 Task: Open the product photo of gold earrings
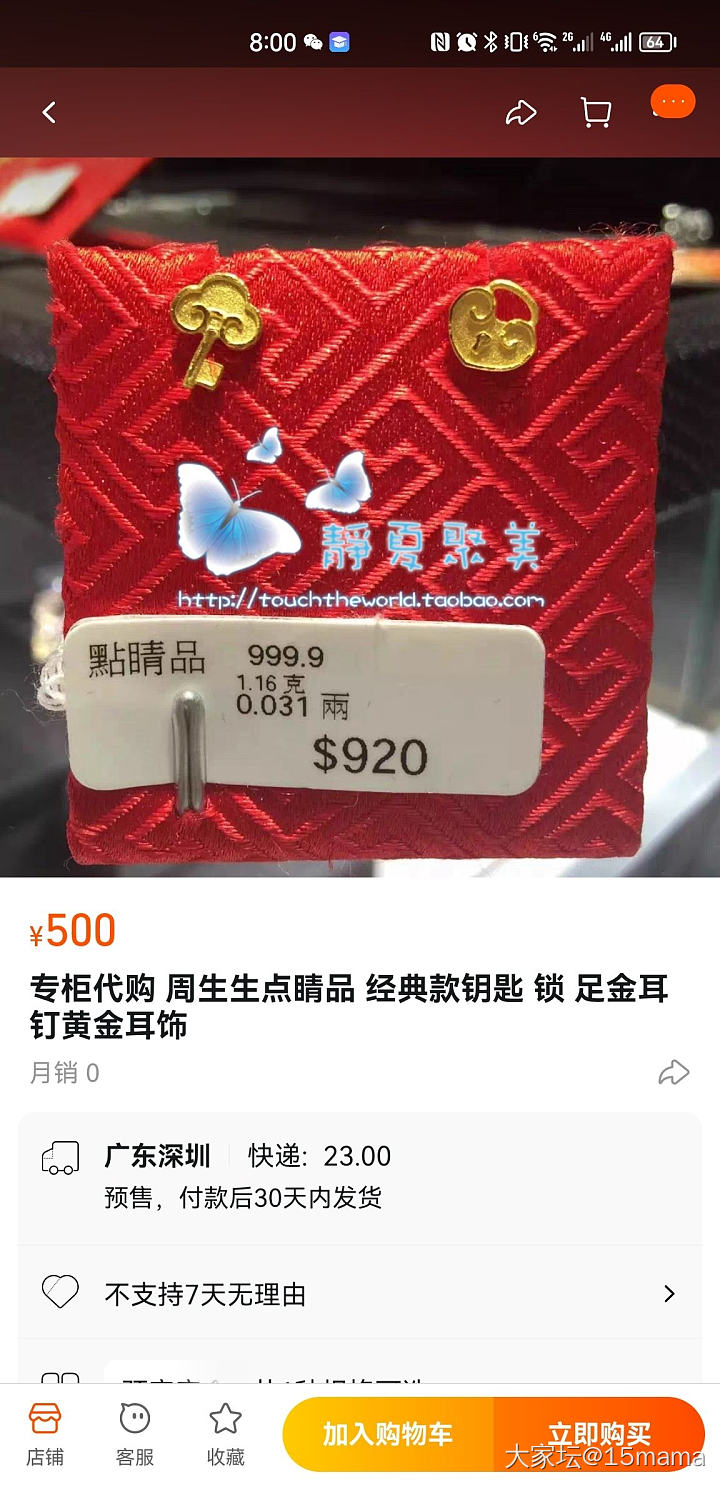tap(360, 517)
